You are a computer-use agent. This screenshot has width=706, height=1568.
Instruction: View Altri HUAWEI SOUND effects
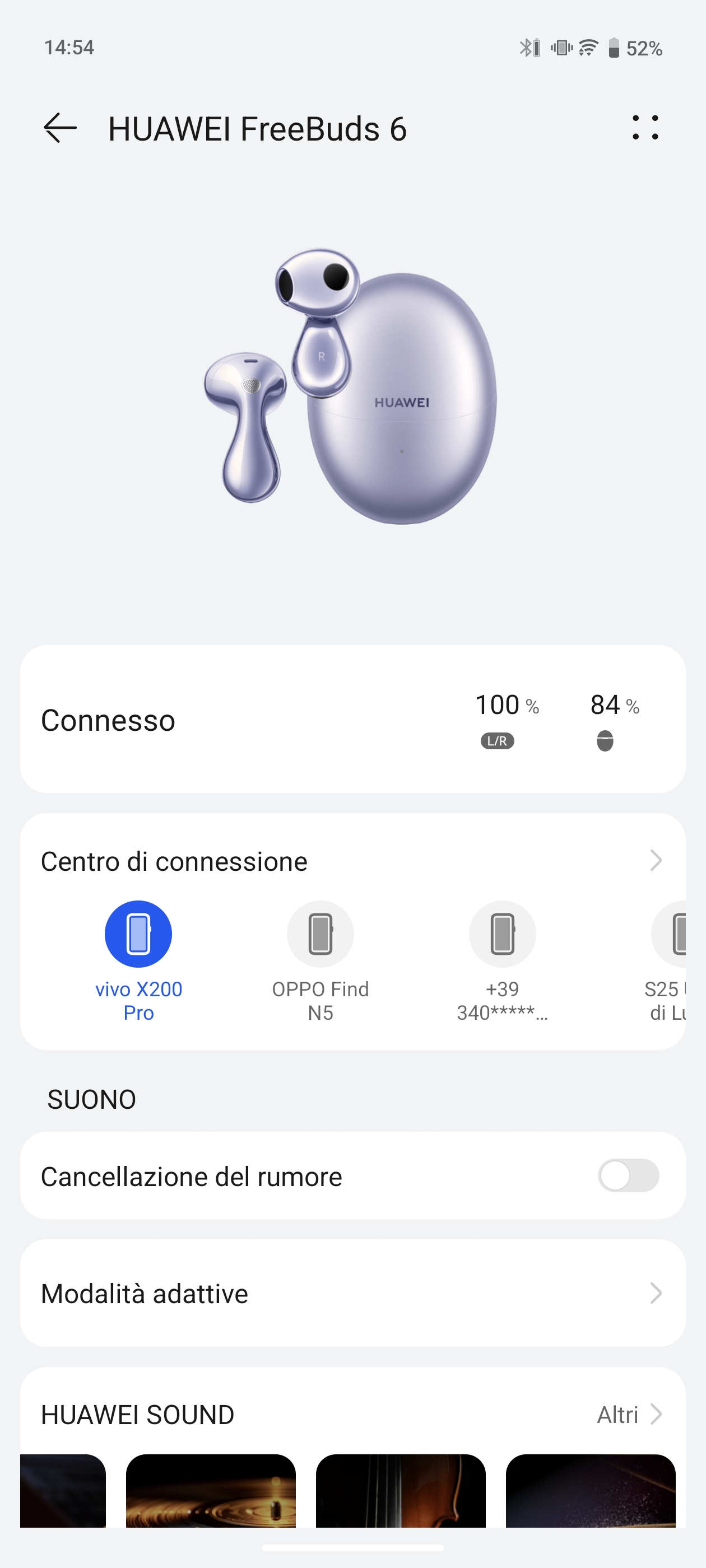click(x=628, y=1415)
